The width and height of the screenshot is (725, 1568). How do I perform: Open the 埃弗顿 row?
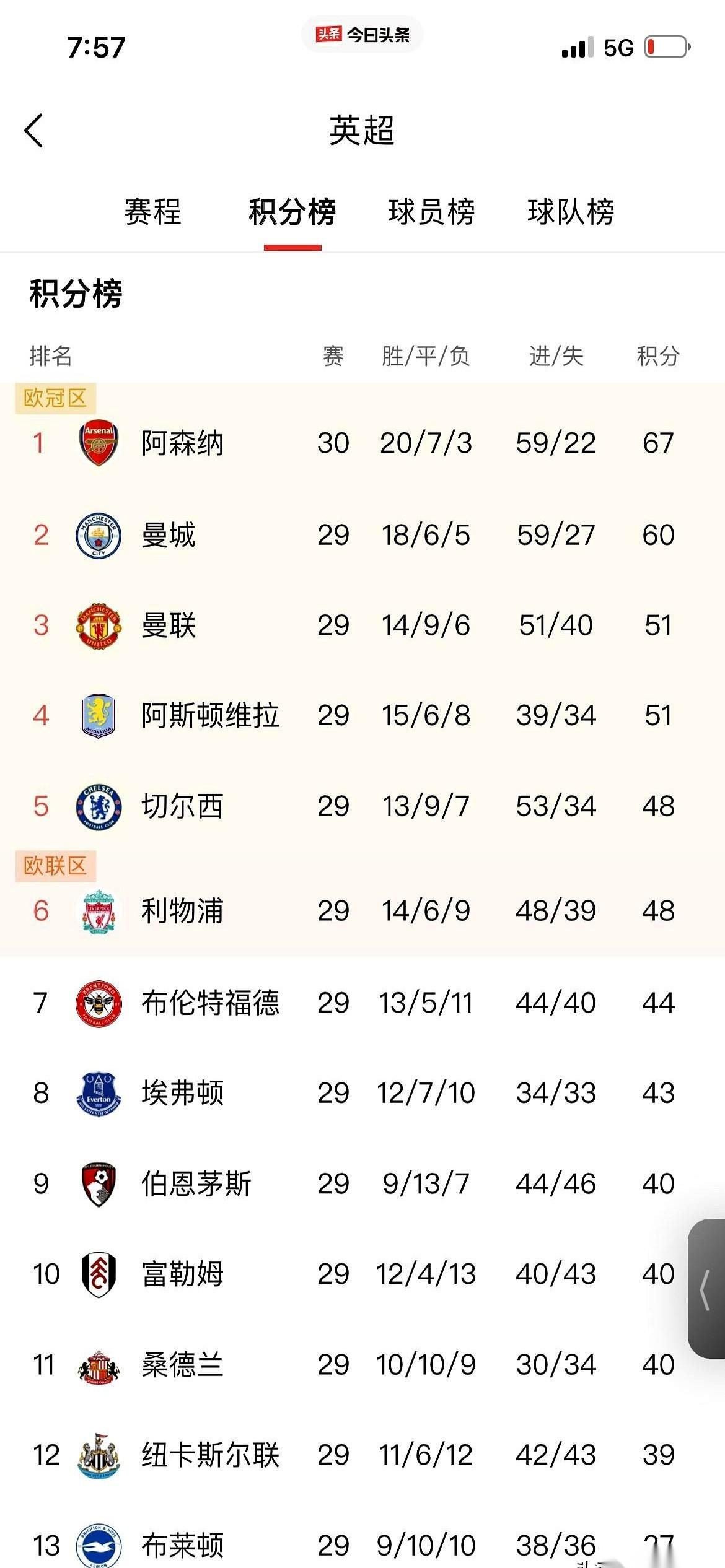(362, 1092)
